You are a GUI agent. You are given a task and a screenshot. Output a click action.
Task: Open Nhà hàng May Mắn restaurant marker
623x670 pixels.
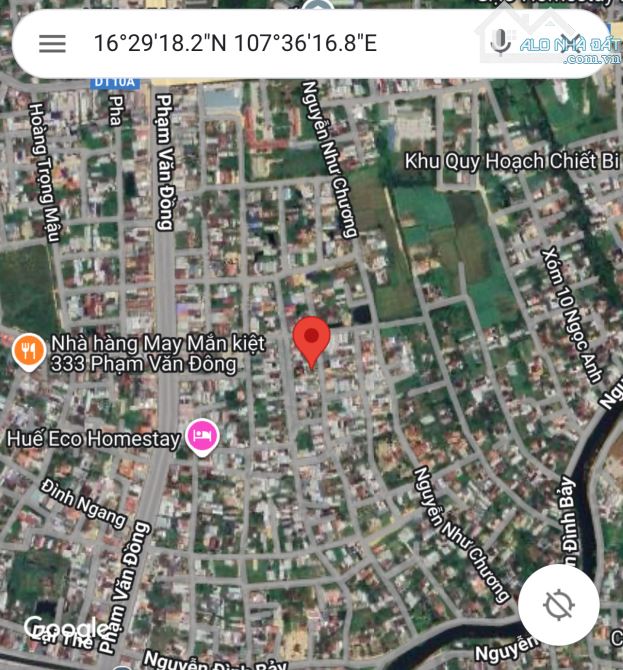(28, 351)
